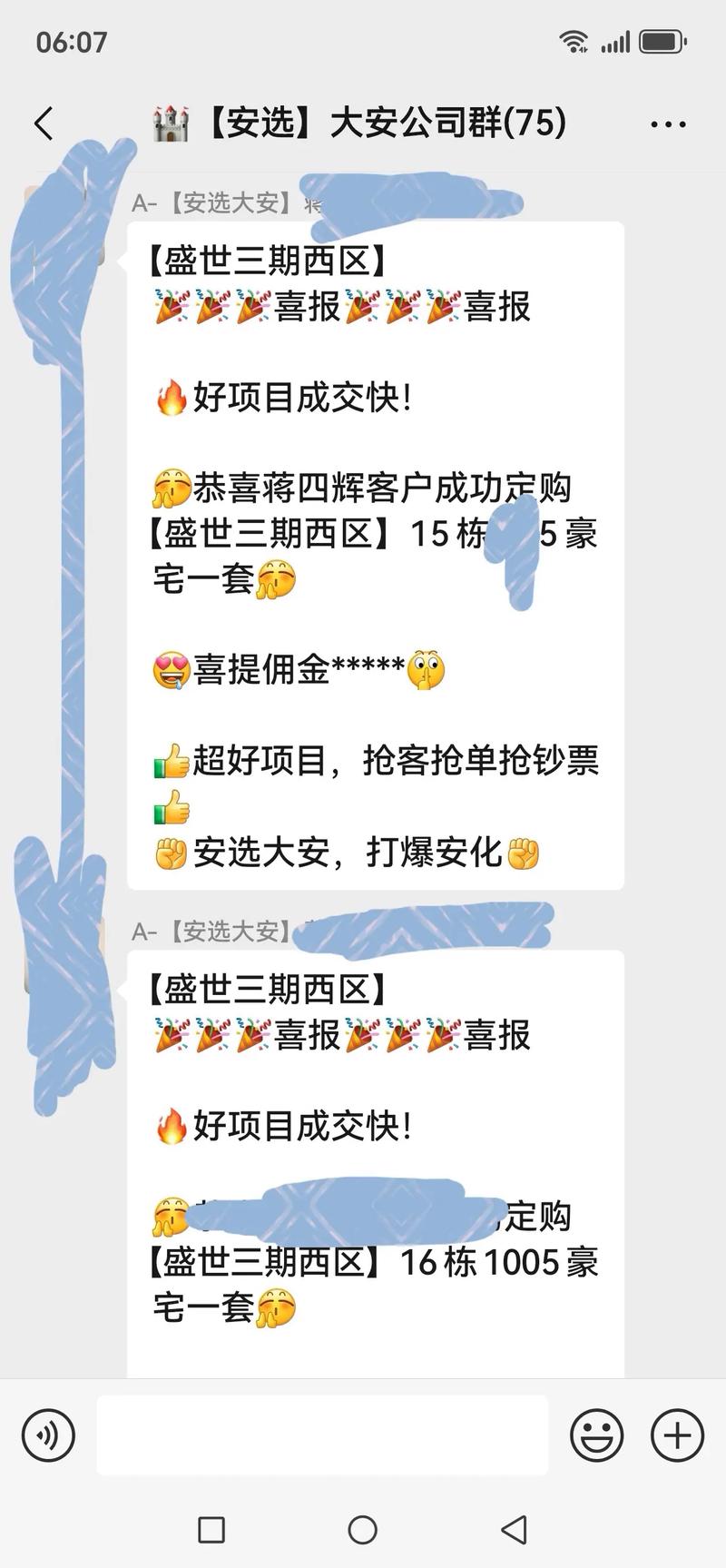Open the emoji picker
726x1568 pixels.
[596, 1435]
